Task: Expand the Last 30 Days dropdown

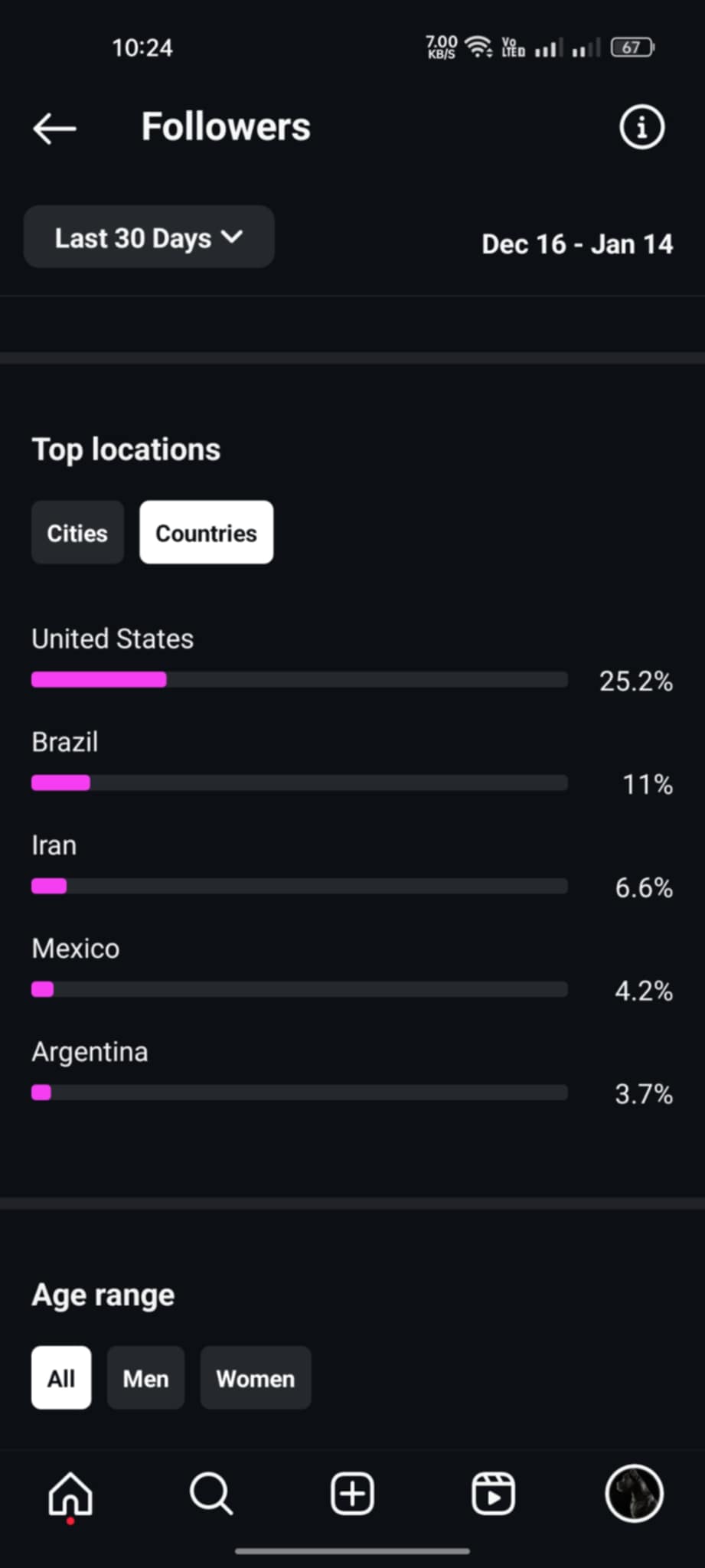Action: point(149,237)
